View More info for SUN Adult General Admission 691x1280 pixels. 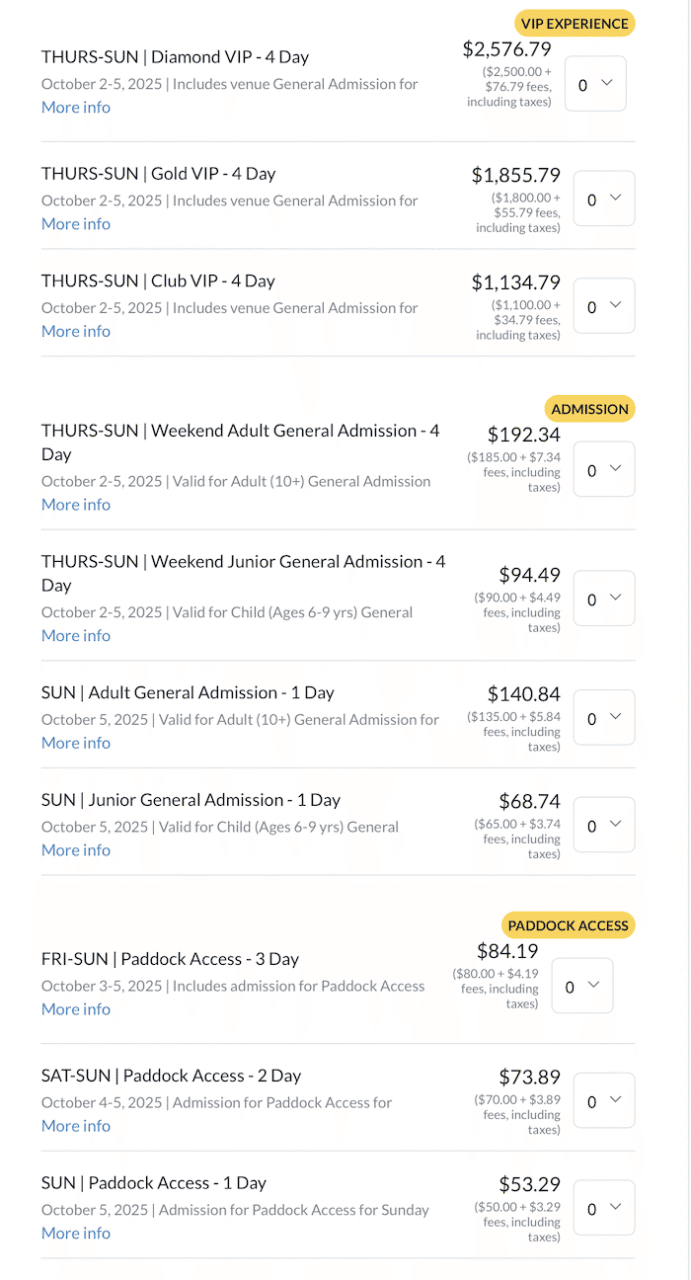click(76, 743)
